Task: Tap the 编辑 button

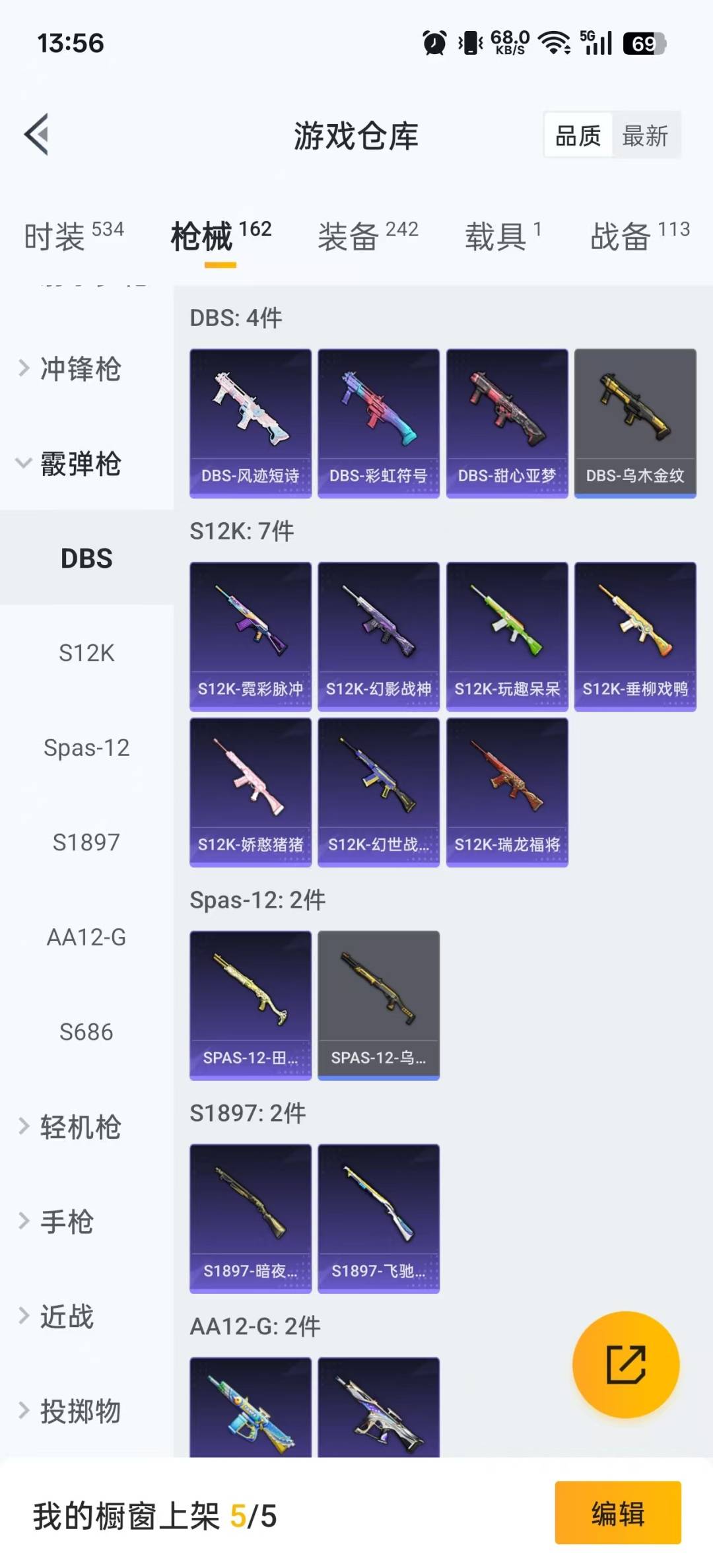Action: coord(617,1513)
